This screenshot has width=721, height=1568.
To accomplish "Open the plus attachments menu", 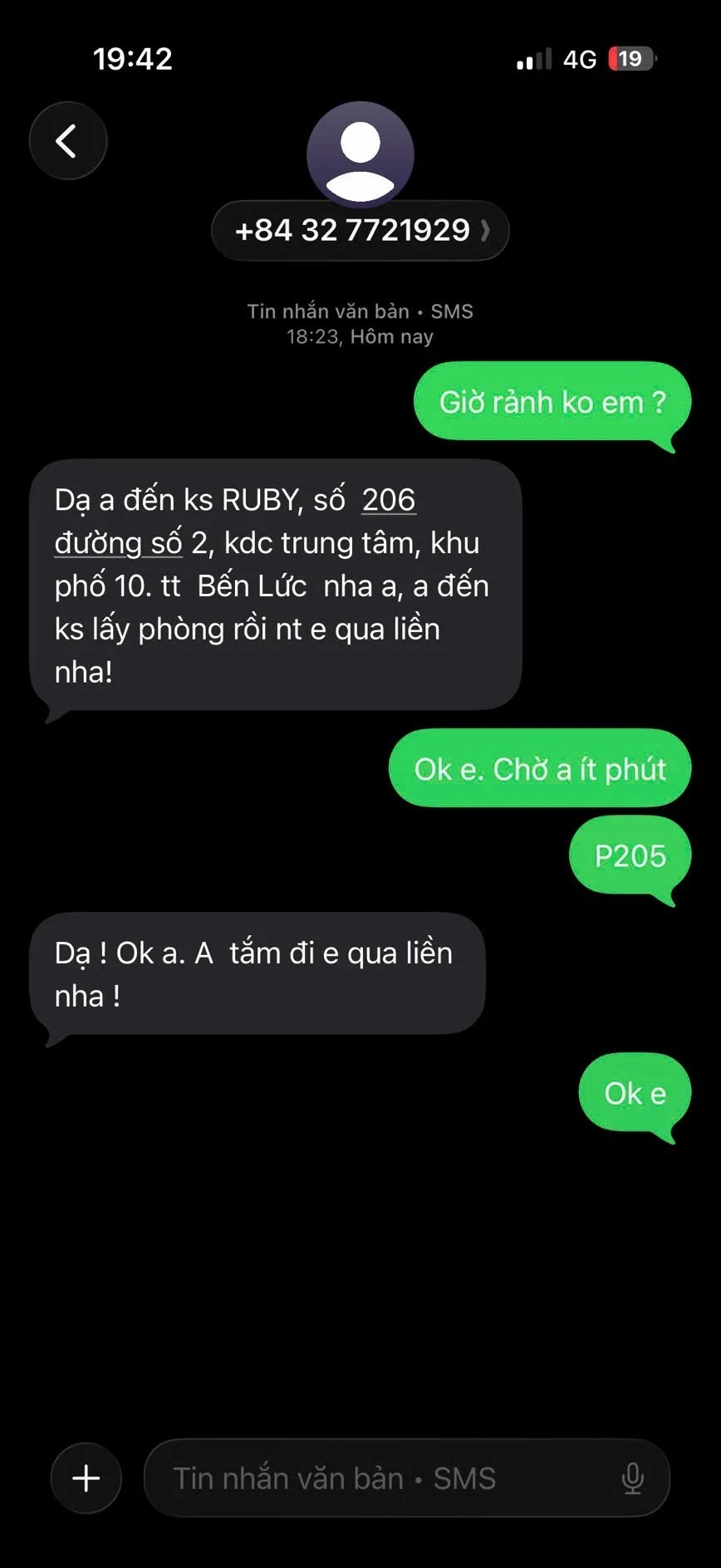I will click(86, 1478).
